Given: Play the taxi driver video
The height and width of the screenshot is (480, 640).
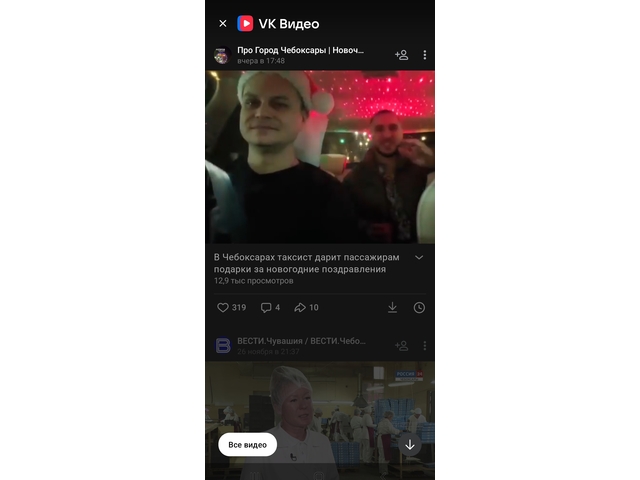Looking at the screenshot, I should (x=320, y=157).
